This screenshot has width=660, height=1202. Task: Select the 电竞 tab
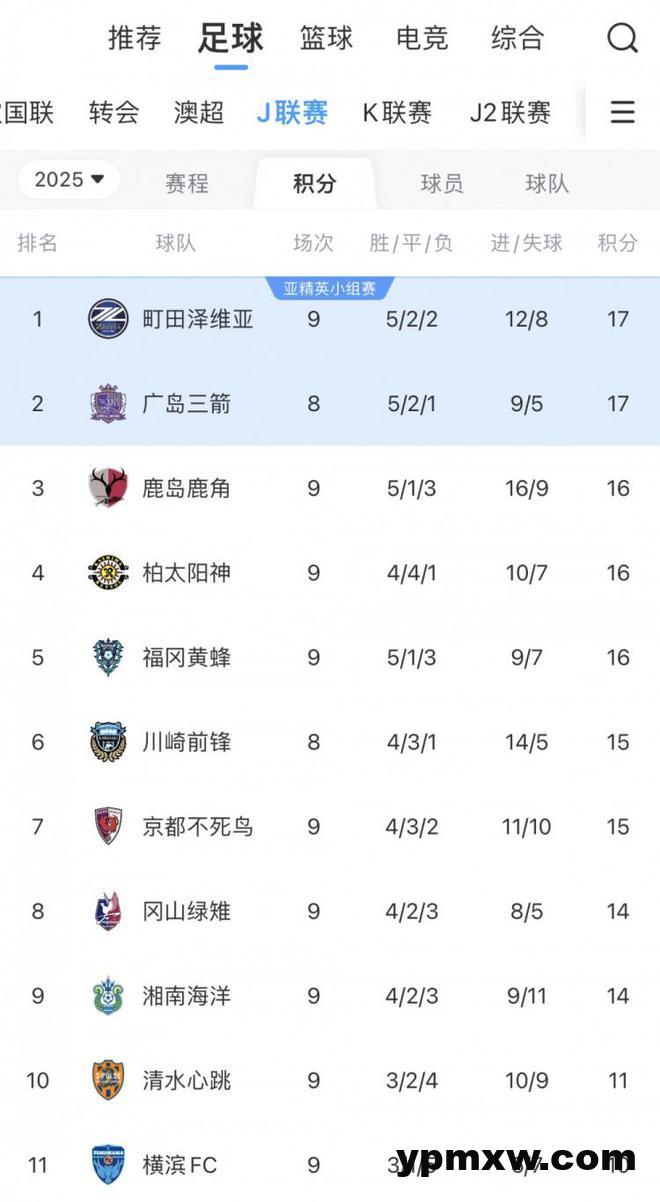pyautogui.click(x=422, y=39)
